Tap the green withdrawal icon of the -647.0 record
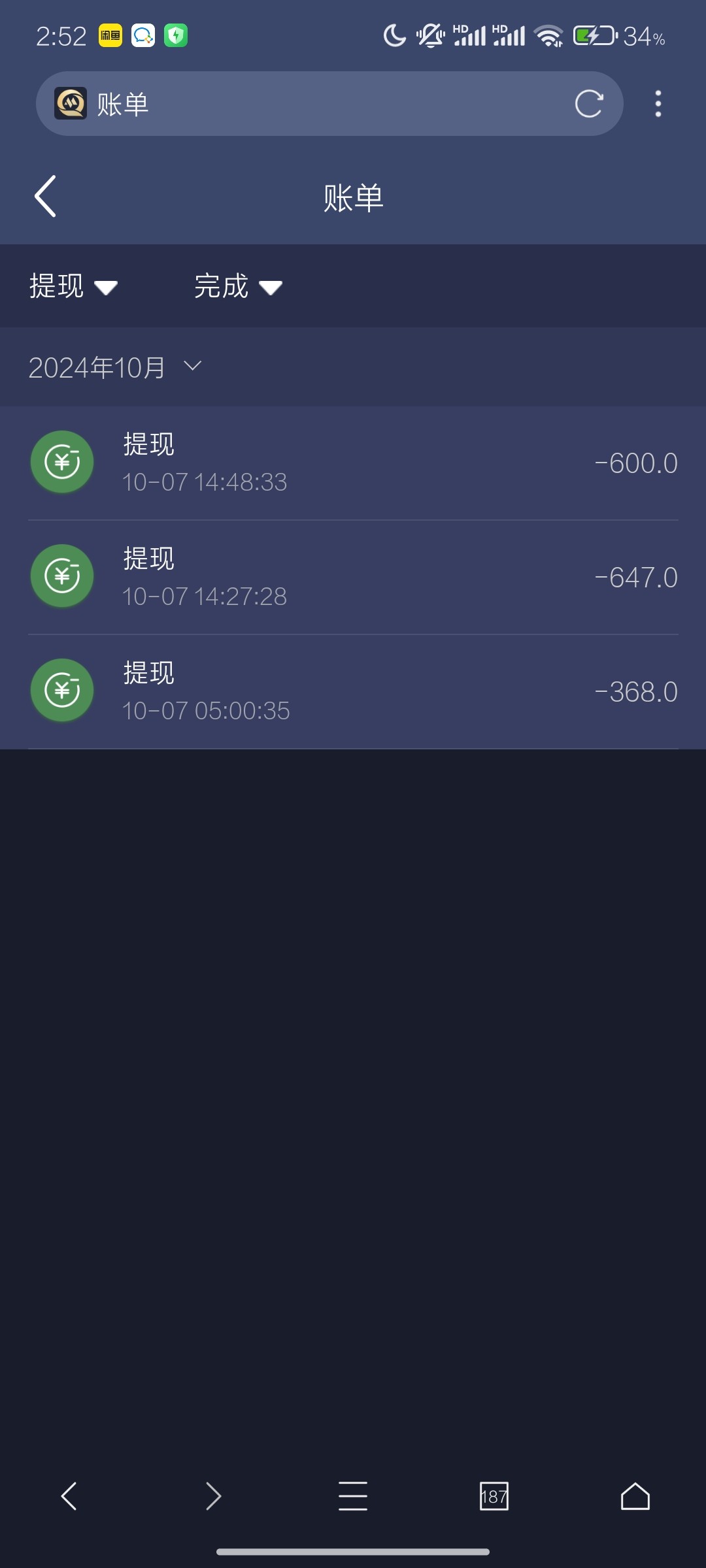The image size is (706, 1568). pos(62,576)
